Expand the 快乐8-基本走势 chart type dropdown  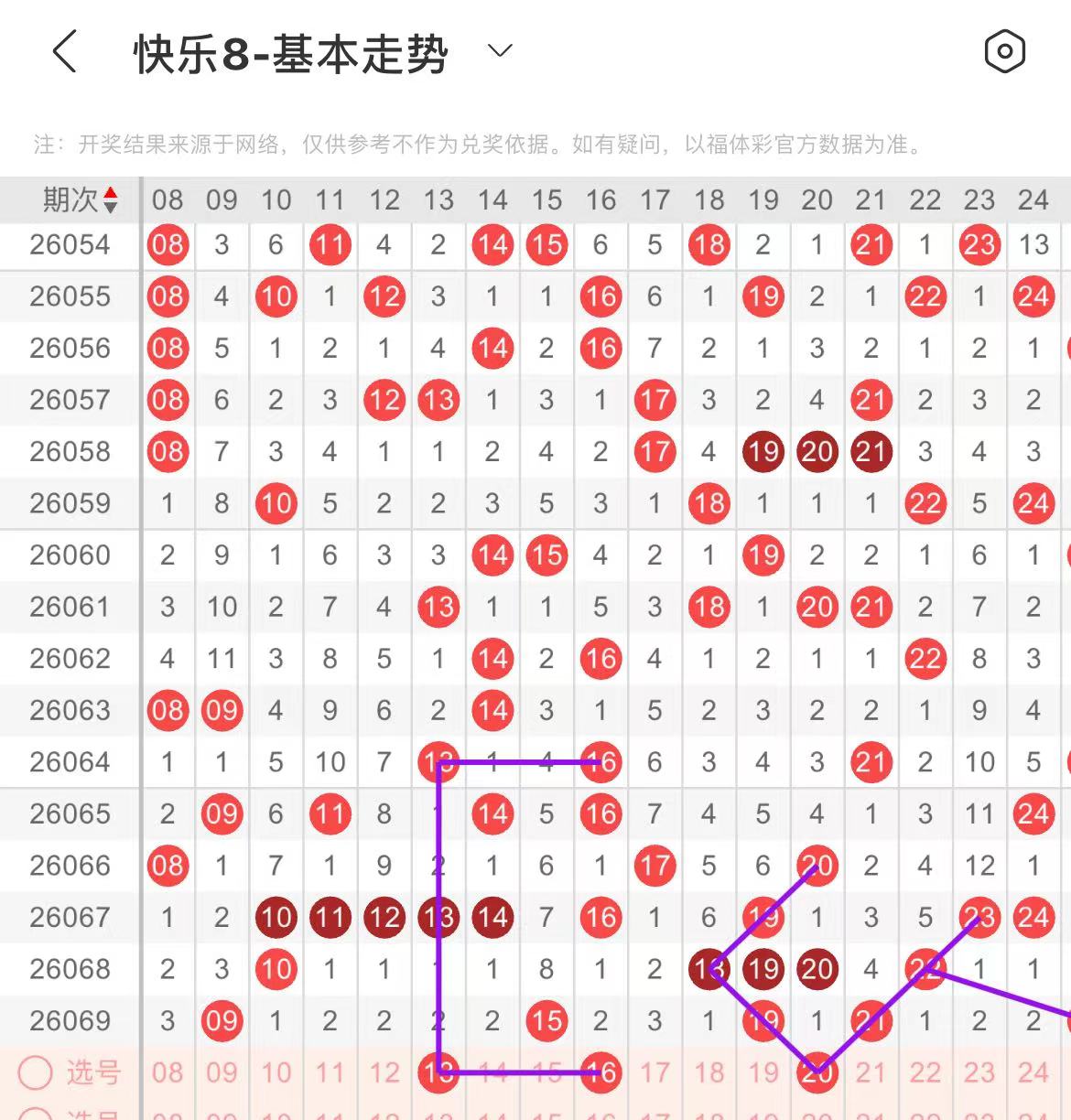tap(500, 51)
